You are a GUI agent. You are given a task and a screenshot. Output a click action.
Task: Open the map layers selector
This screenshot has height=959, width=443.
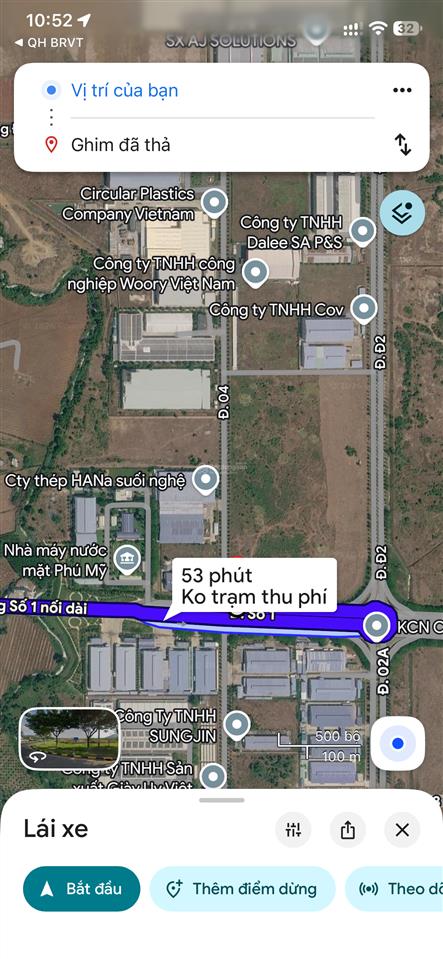[x=402, y=213]
